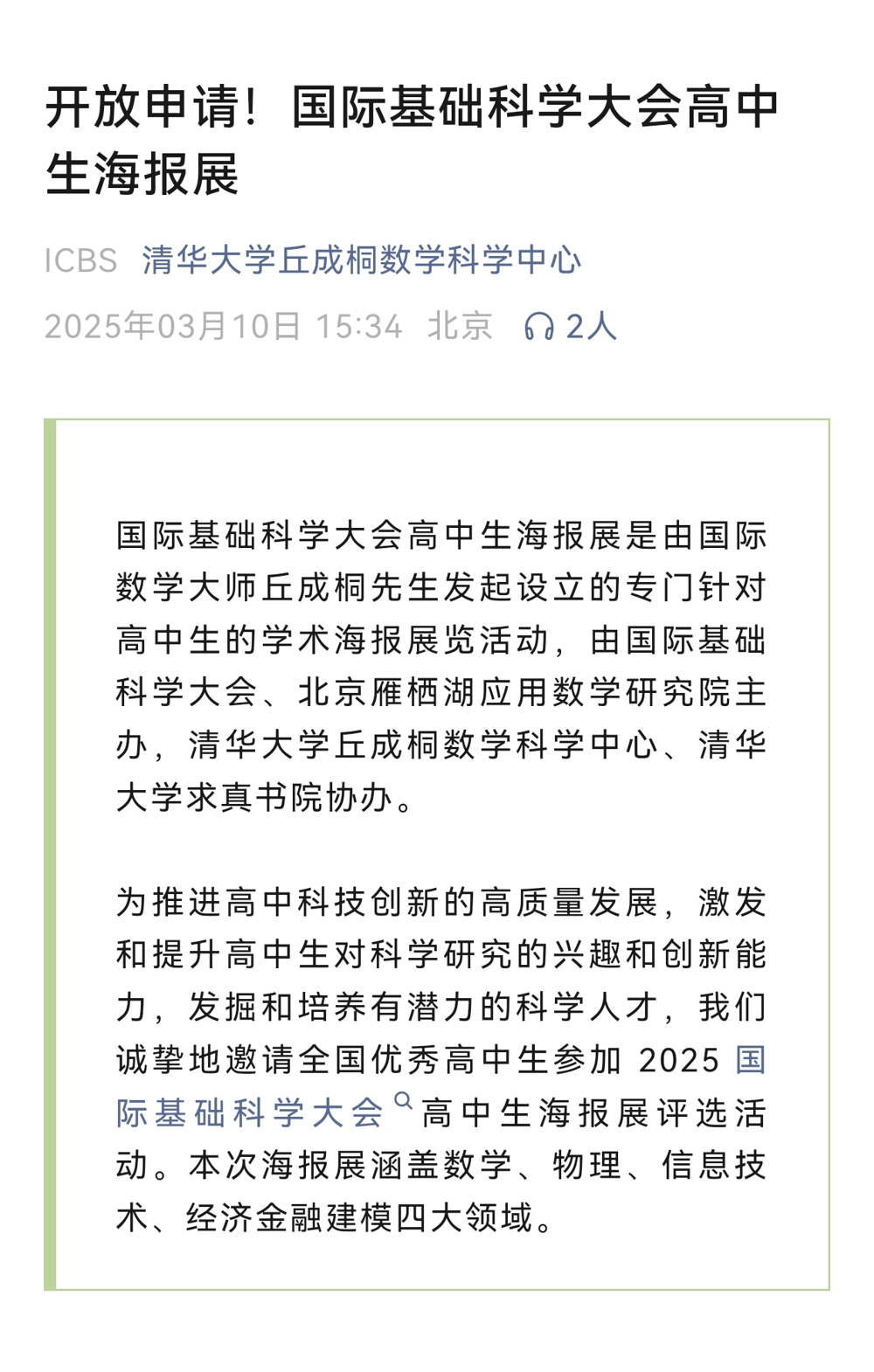Viewport: 874px width, 1372px height.
Task: Open 清华大学丘成桐数学科学中心 account page
Action: (361, 260)
